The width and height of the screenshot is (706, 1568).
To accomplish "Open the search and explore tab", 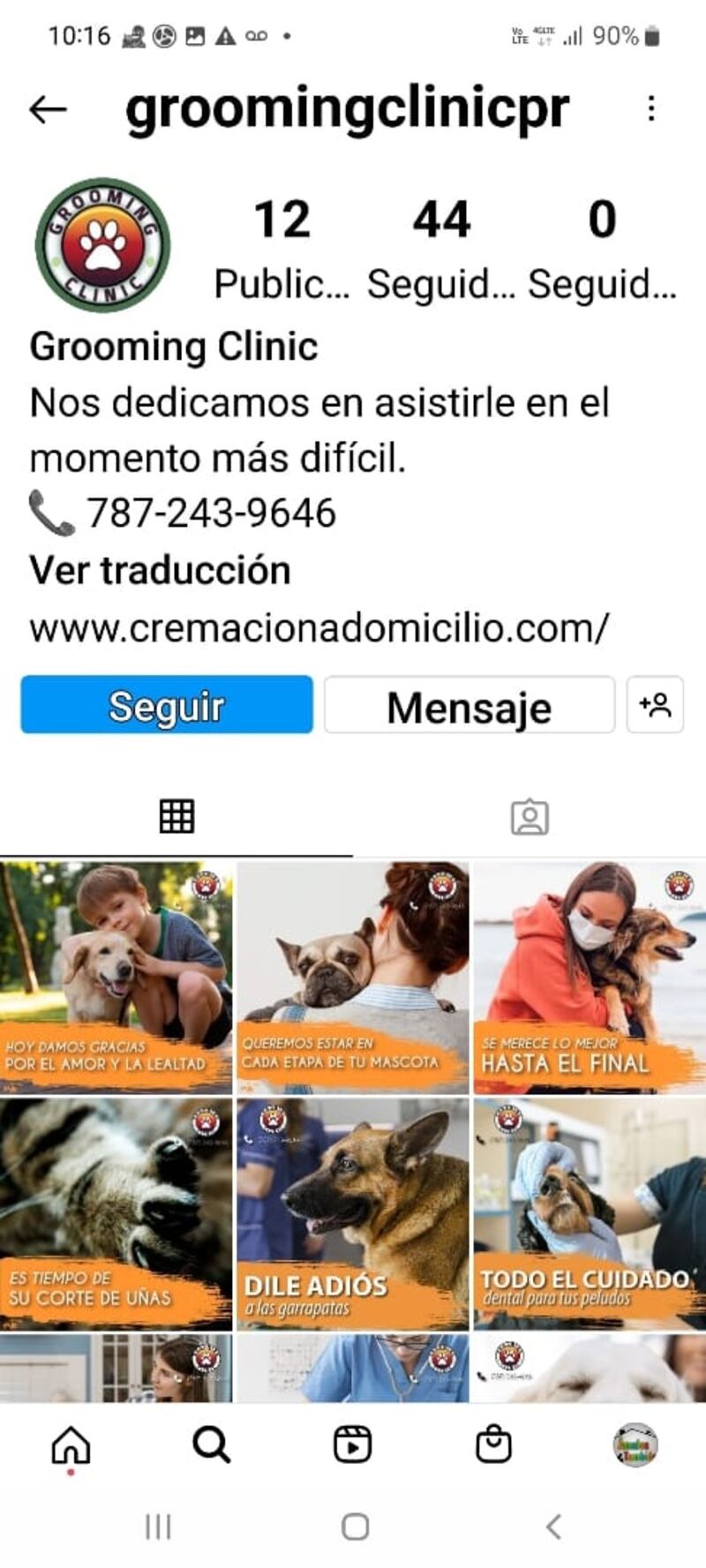I will (x=211, y=1445).
